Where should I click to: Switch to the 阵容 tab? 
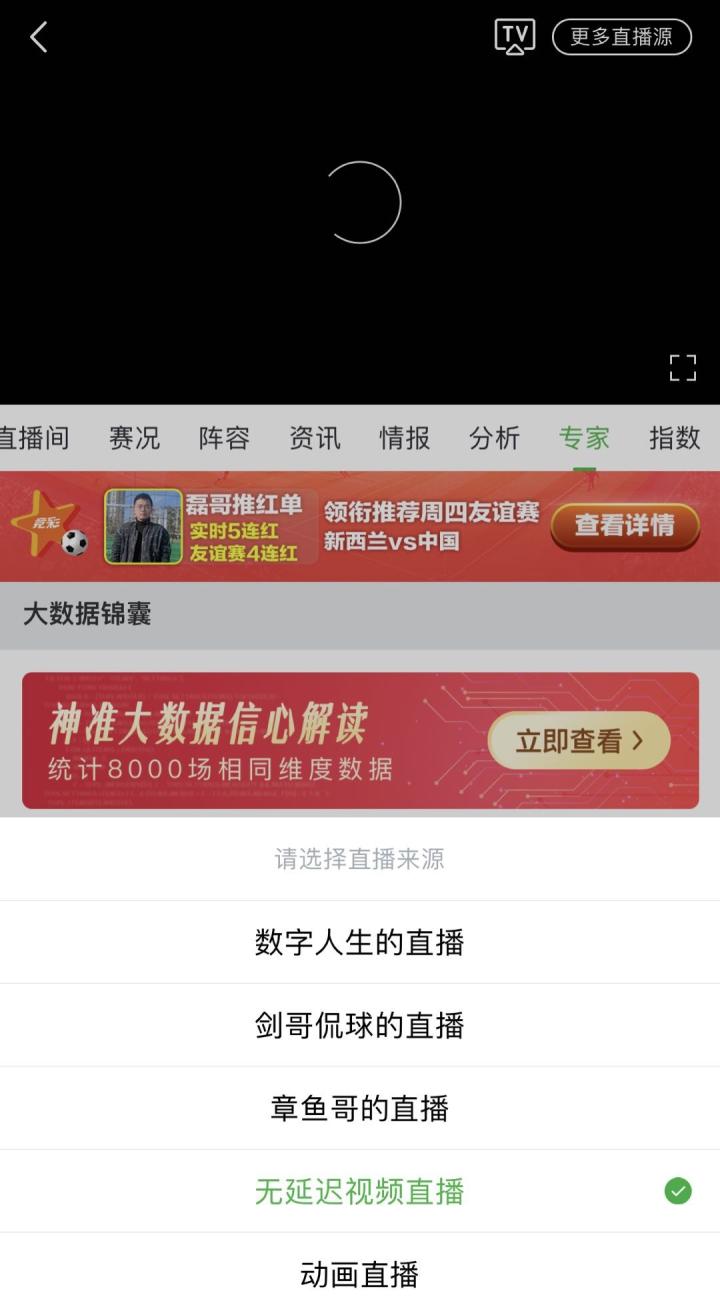click(224, 438)
